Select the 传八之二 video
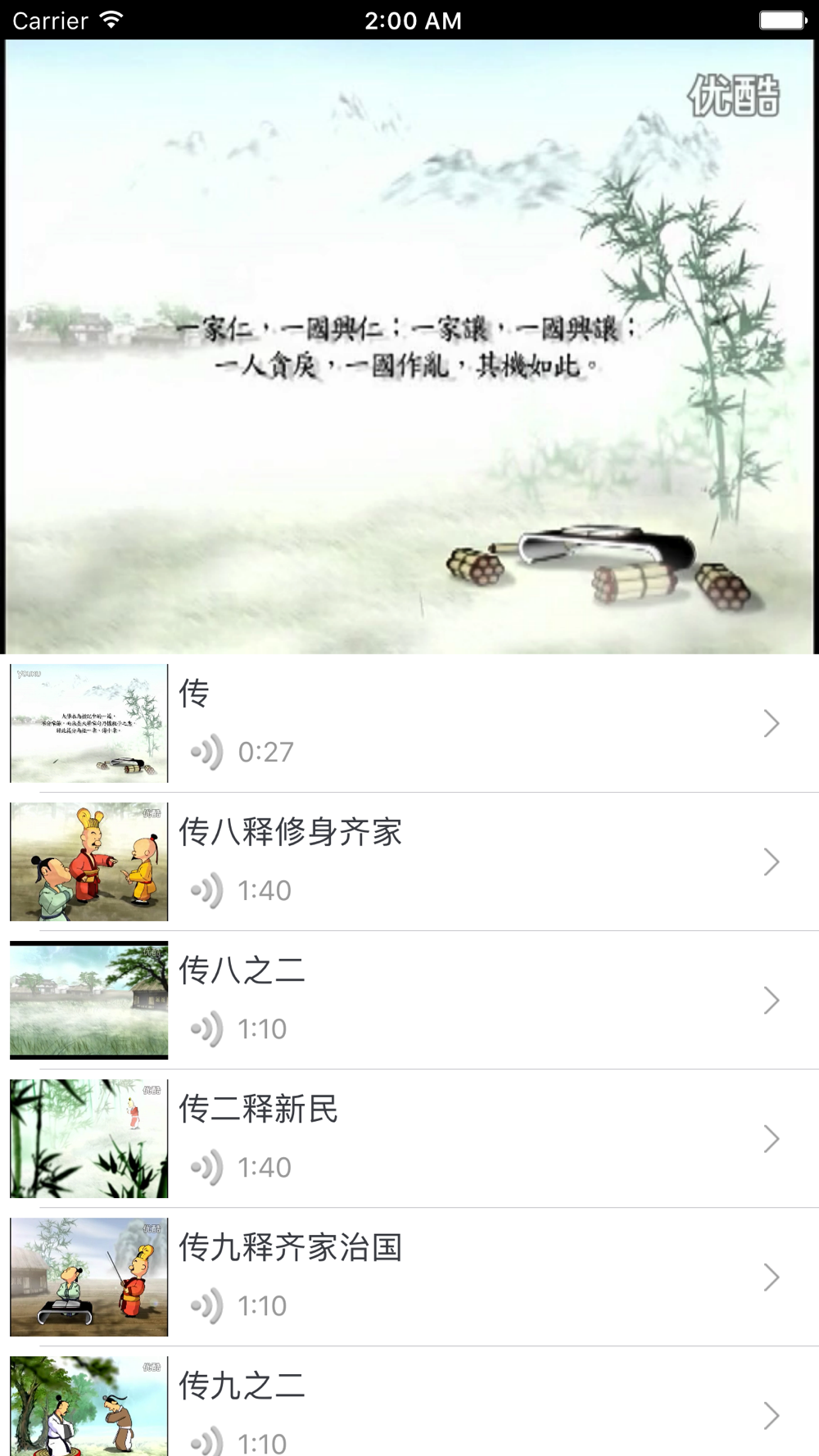This screenshot has height=1456, width=819. (409, 1000)
